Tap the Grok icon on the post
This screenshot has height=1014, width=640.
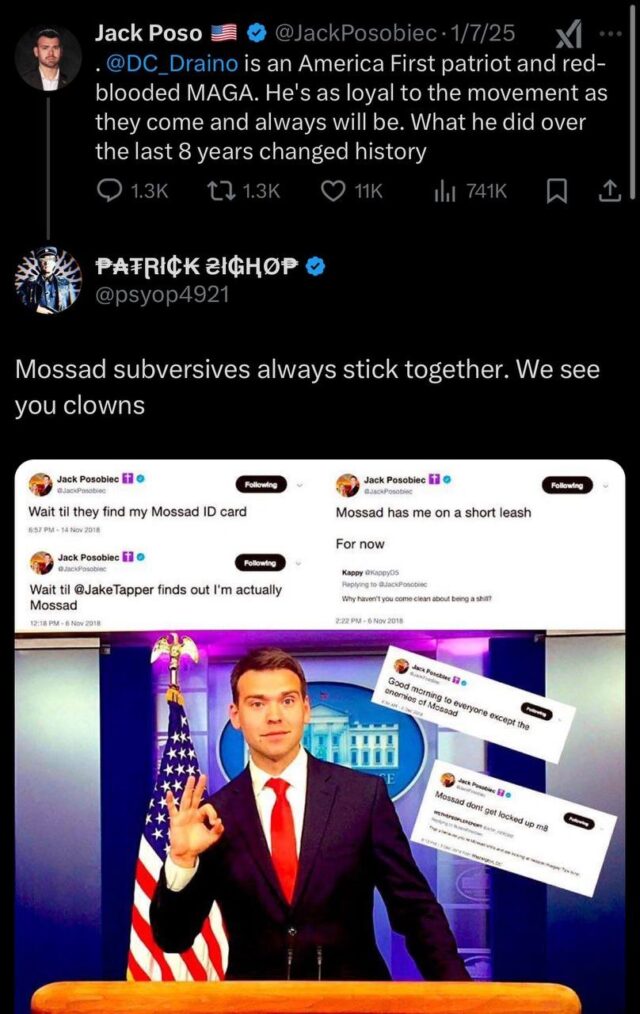pyautogui.click(x=568, y=34)
